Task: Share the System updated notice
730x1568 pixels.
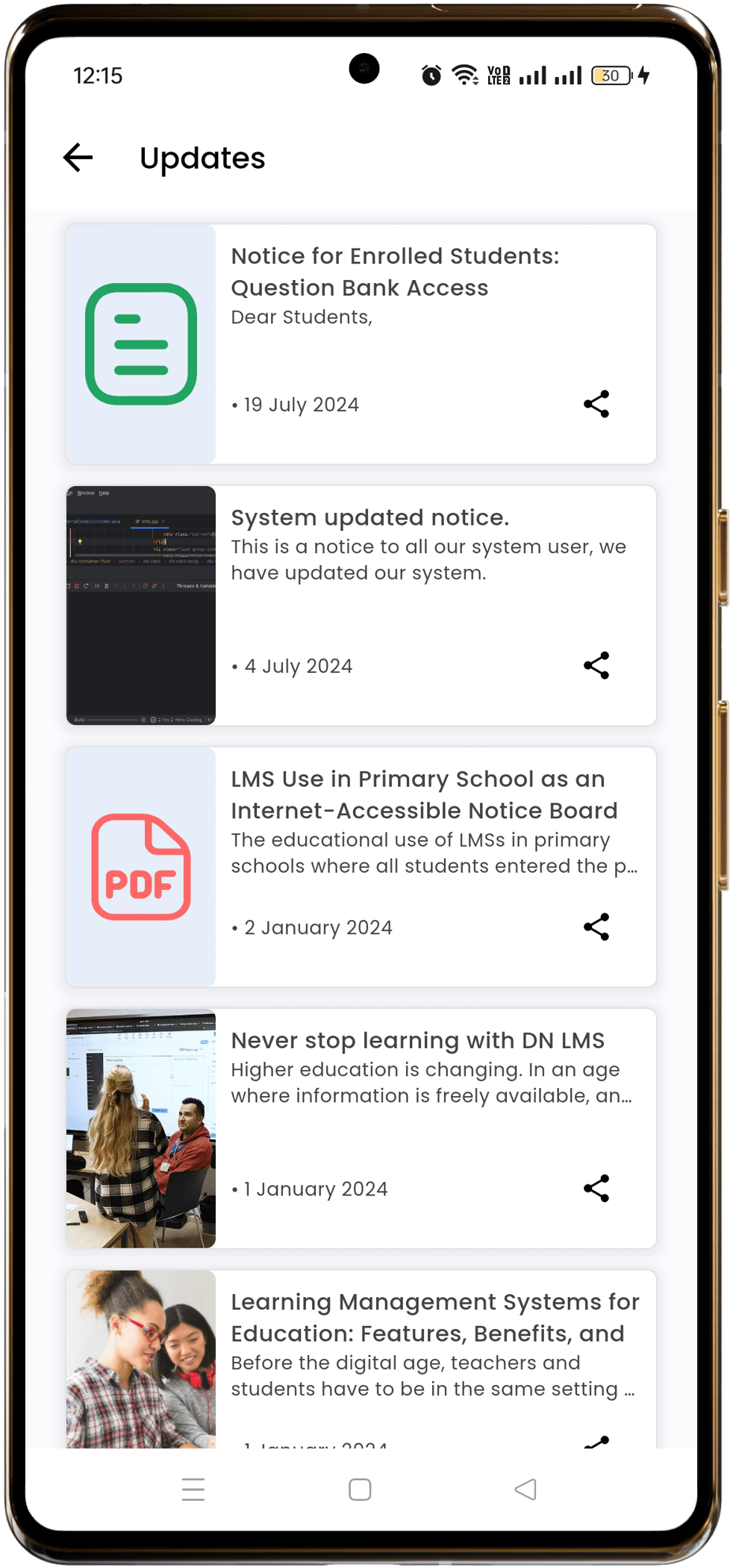Action: [x=596, y=665]
